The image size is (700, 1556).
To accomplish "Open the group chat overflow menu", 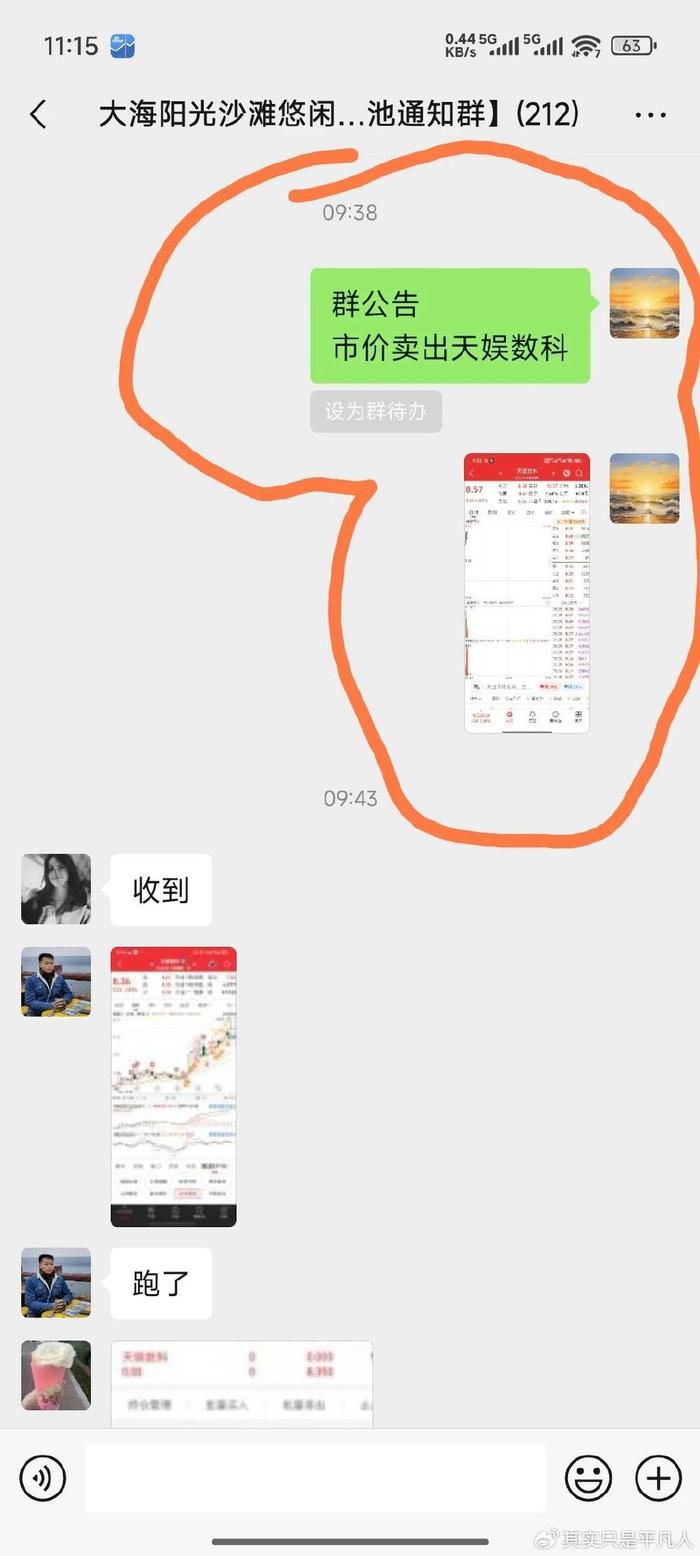I will [650, 115].
